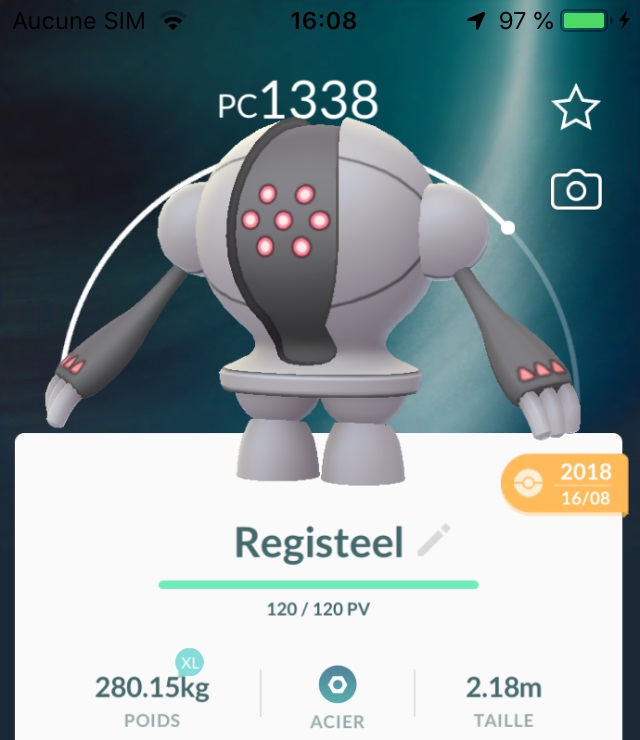640x740 pixels.
Task: Edit Registeel's nickname with the pencil icon
Action: [434, 542]
